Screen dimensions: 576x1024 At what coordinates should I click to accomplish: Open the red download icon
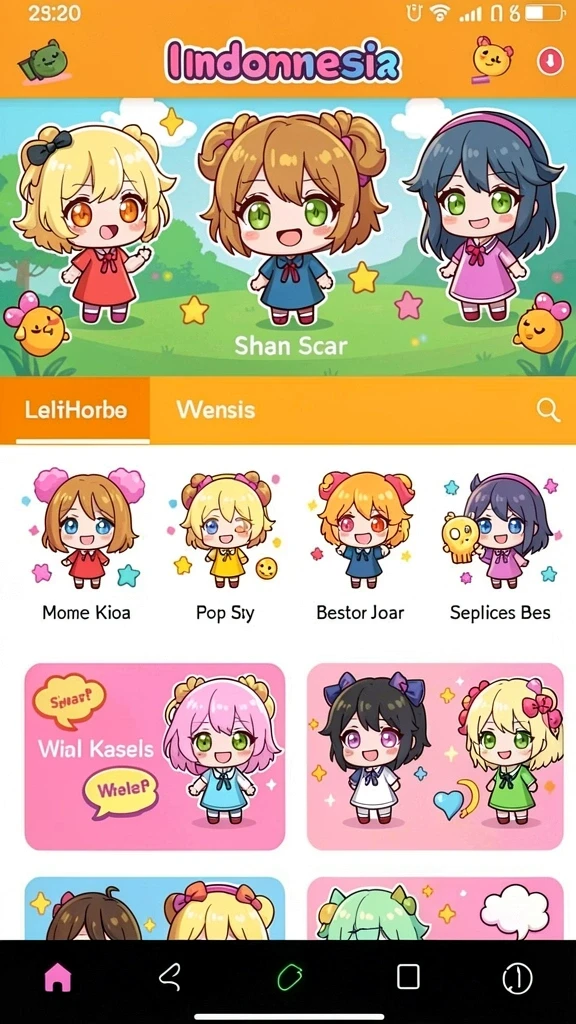[550, 62]
